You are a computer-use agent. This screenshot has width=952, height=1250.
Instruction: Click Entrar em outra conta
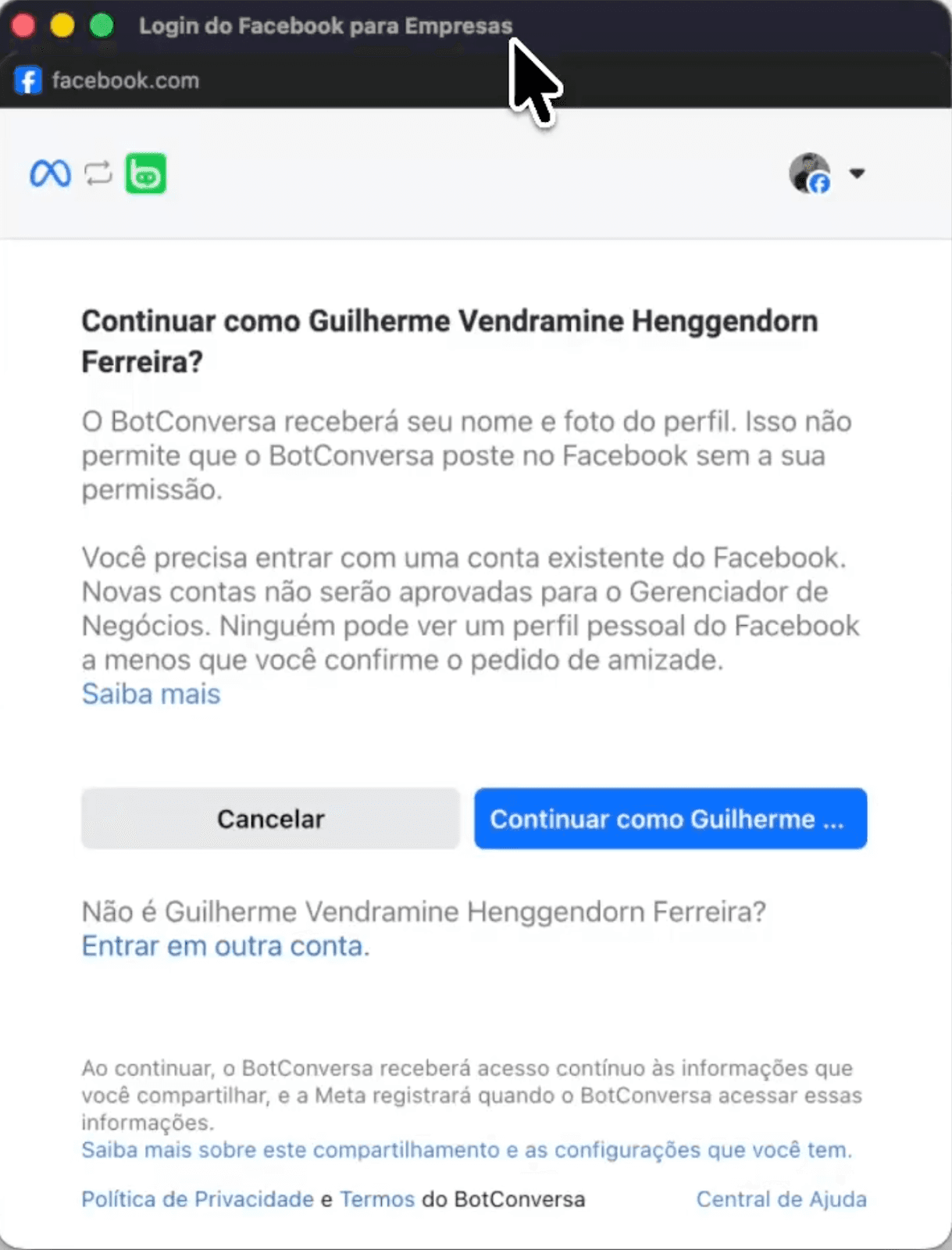(x=225, y=946)
